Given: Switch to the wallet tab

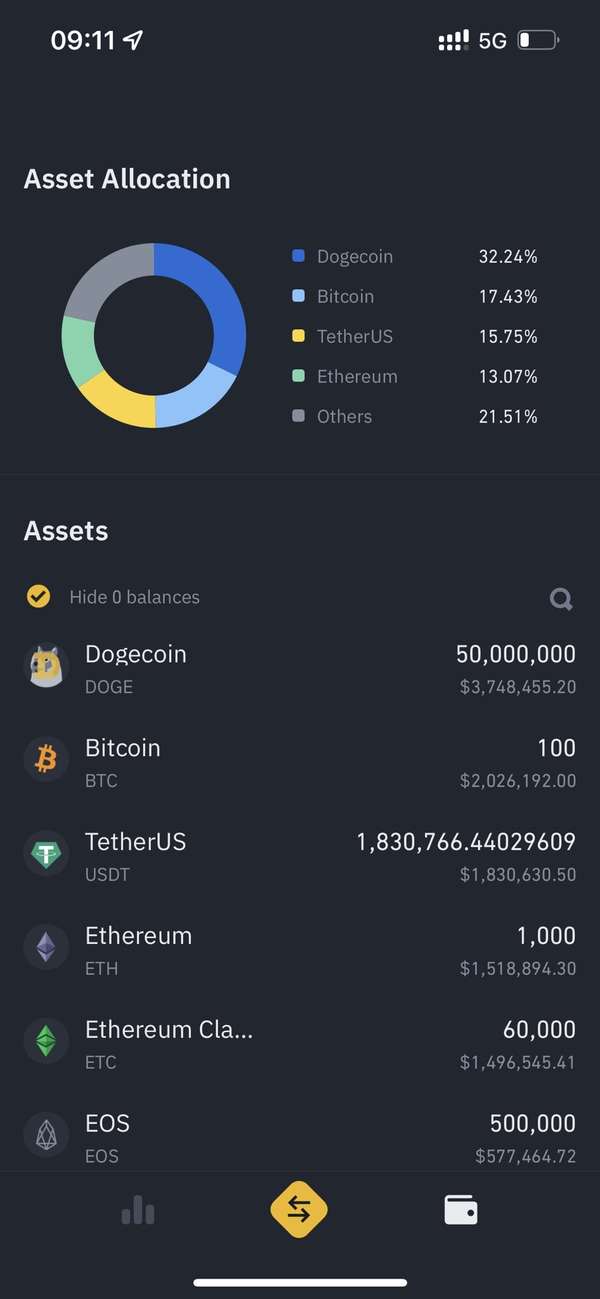Looking at the screenshot, I should [x=461, y=1210].
